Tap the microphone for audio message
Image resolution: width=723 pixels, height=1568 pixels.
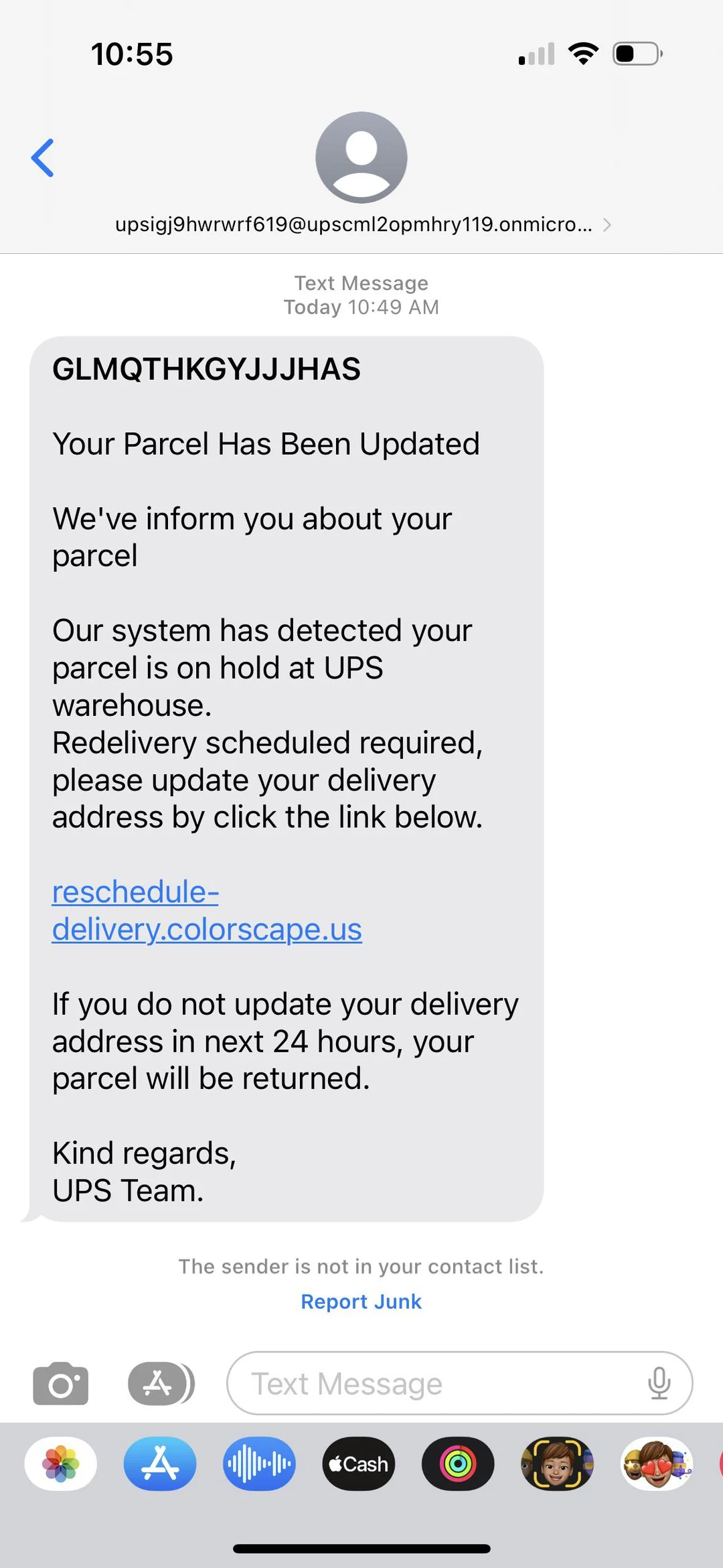click(659, 1383)
